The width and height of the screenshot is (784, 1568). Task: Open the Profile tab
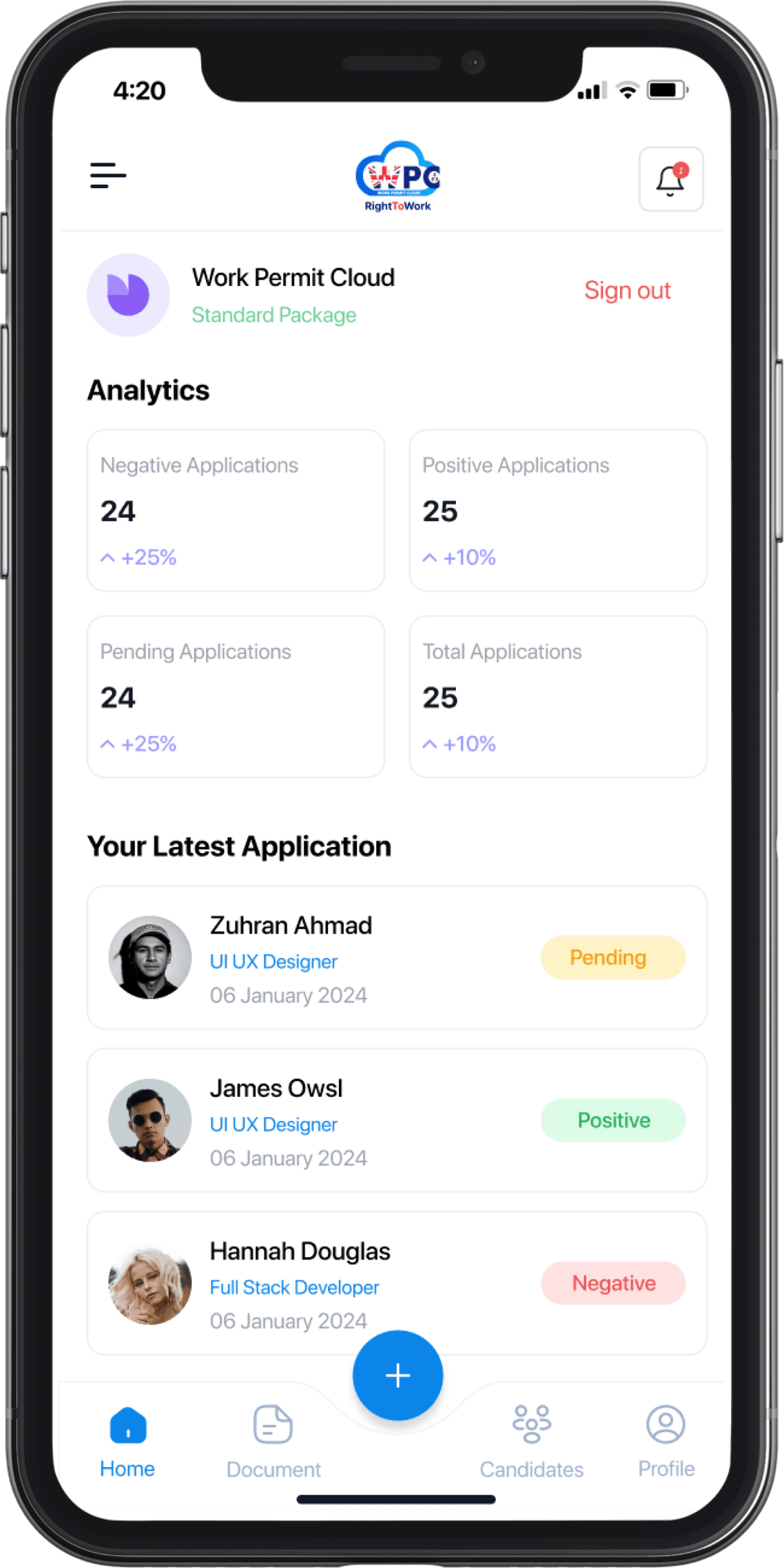point(666,1441)
